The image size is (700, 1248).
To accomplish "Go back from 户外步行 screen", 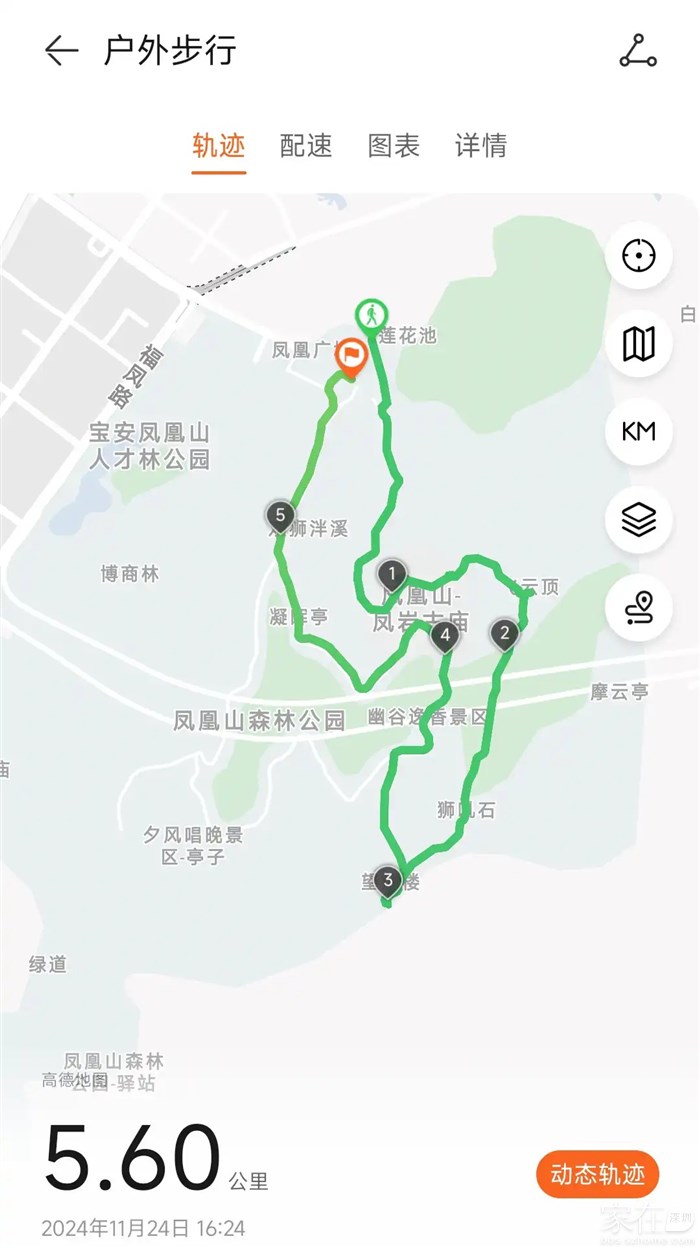I will [61, 51].
